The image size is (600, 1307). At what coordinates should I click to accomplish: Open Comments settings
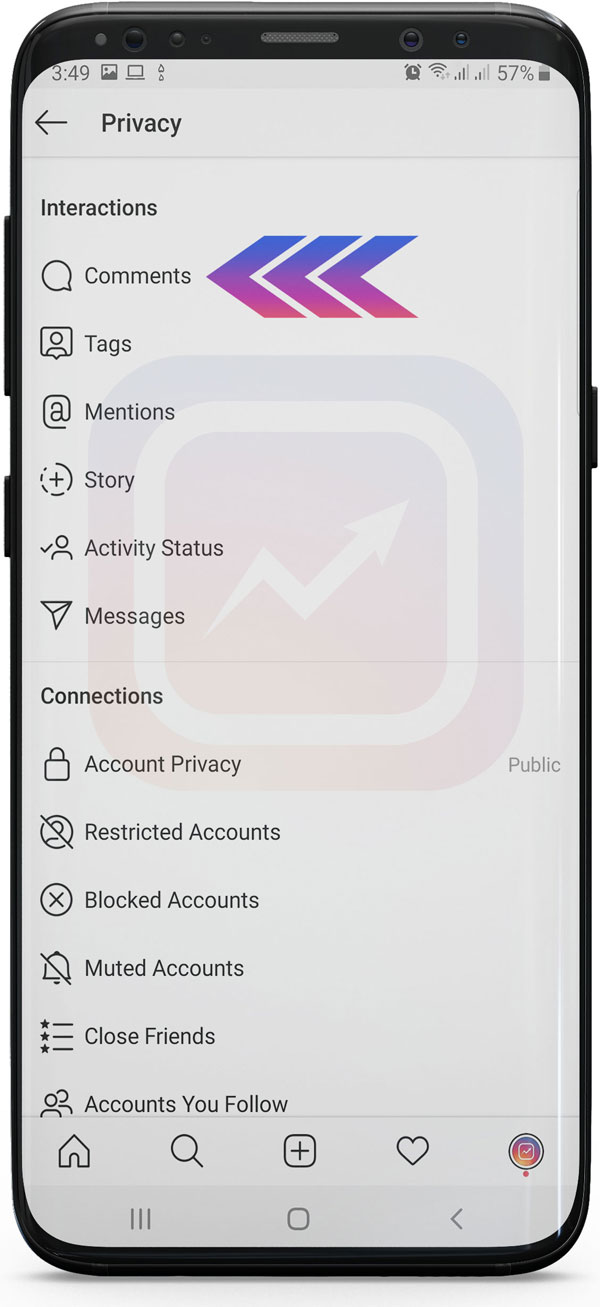point(300,276)
